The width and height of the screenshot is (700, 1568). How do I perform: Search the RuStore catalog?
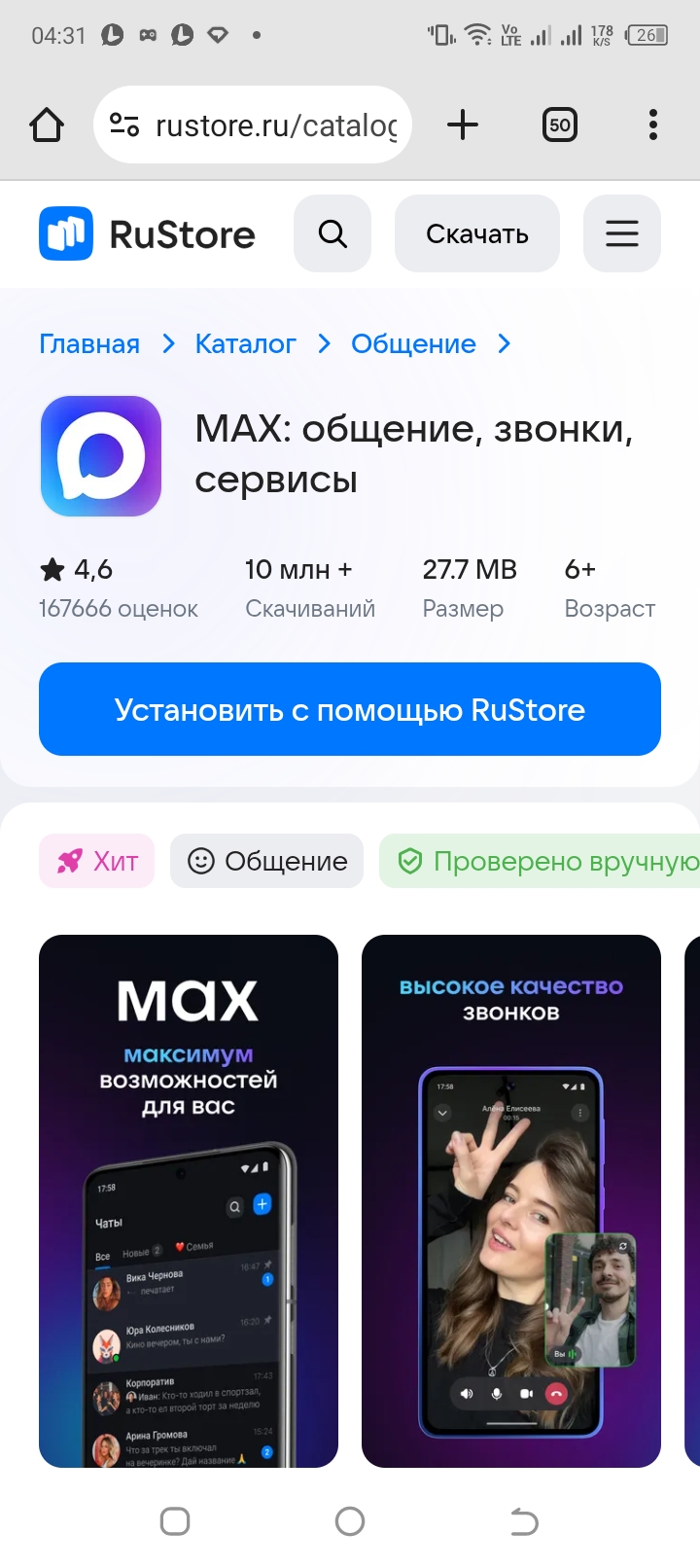pos(332,234)
